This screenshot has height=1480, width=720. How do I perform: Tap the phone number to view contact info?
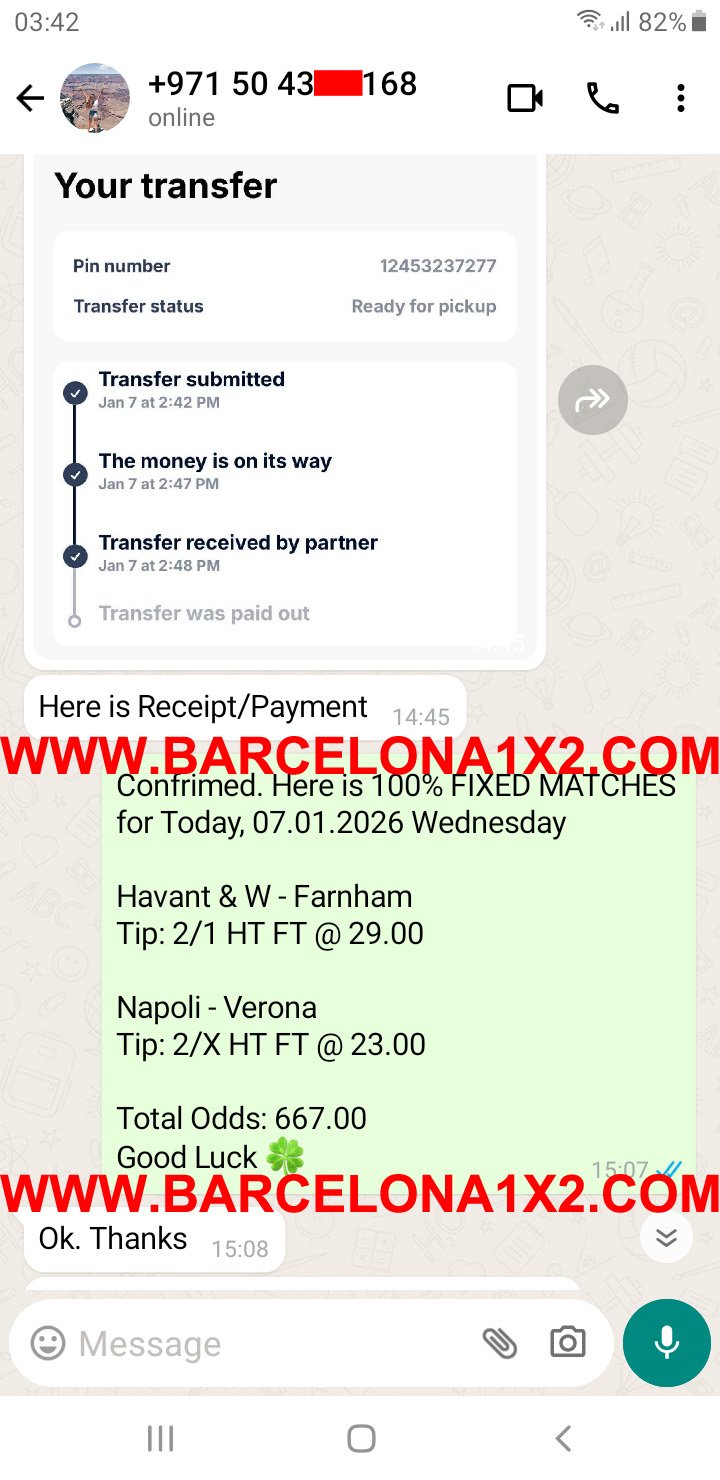tap(283, 85)
